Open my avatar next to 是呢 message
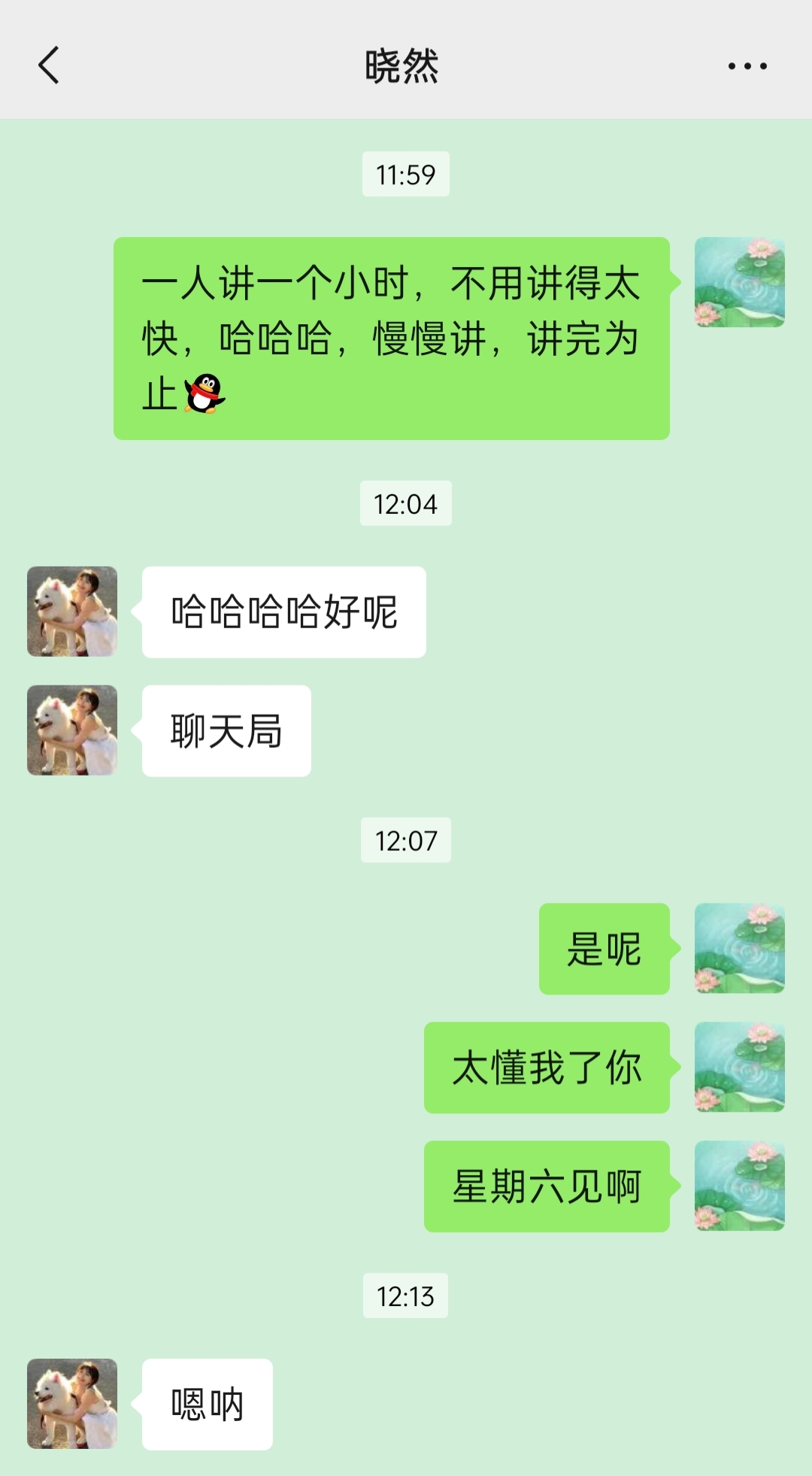The image size is (812, 1476). point(739,949)
